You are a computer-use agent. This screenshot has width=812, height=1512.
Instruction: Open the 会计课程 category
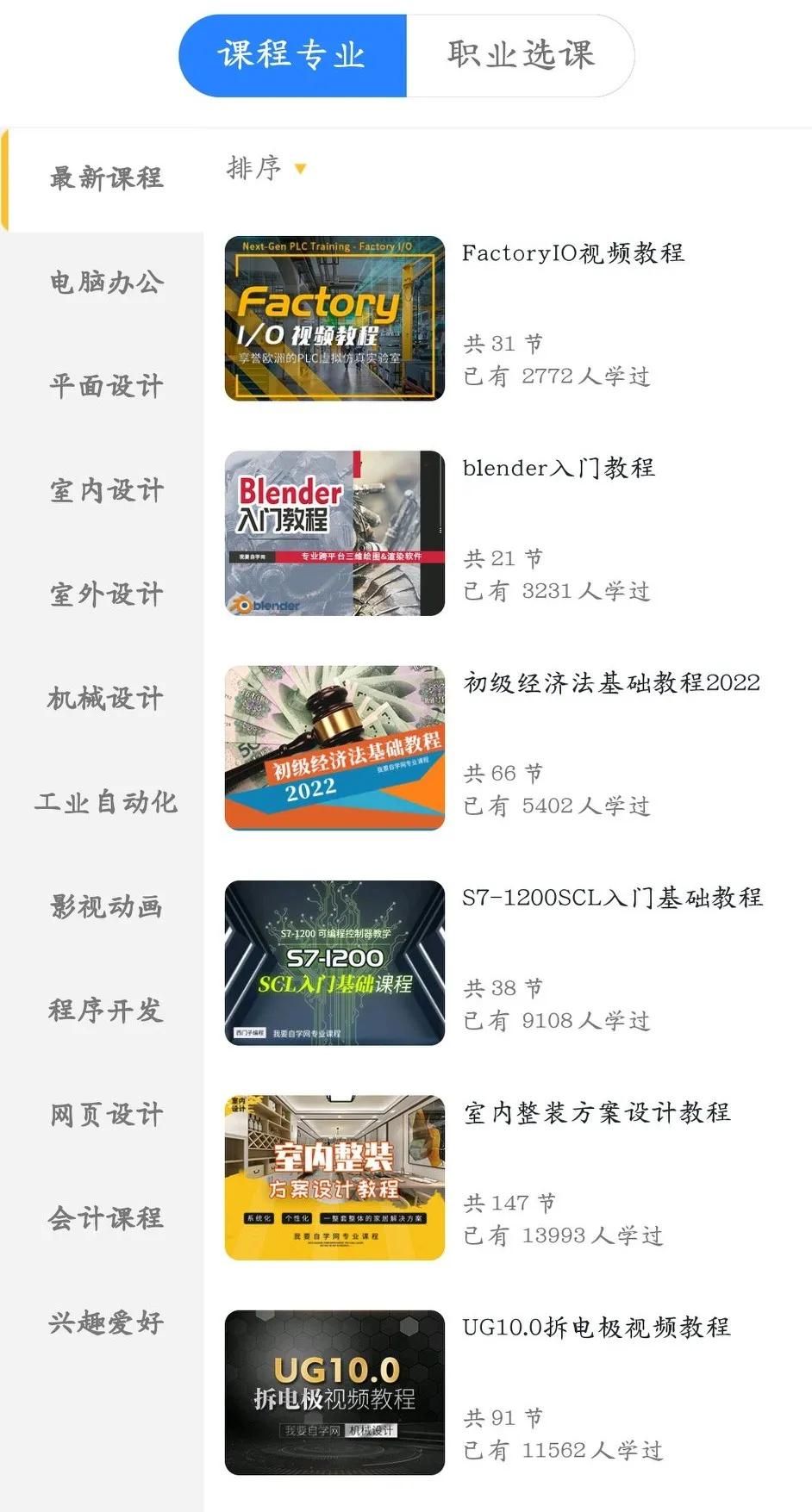pos(106,1218)
